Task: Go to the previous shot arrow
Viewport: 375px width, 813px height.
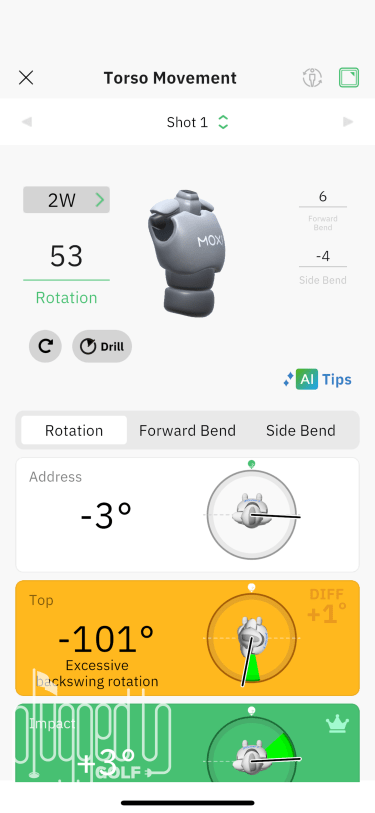Action: 26,122
